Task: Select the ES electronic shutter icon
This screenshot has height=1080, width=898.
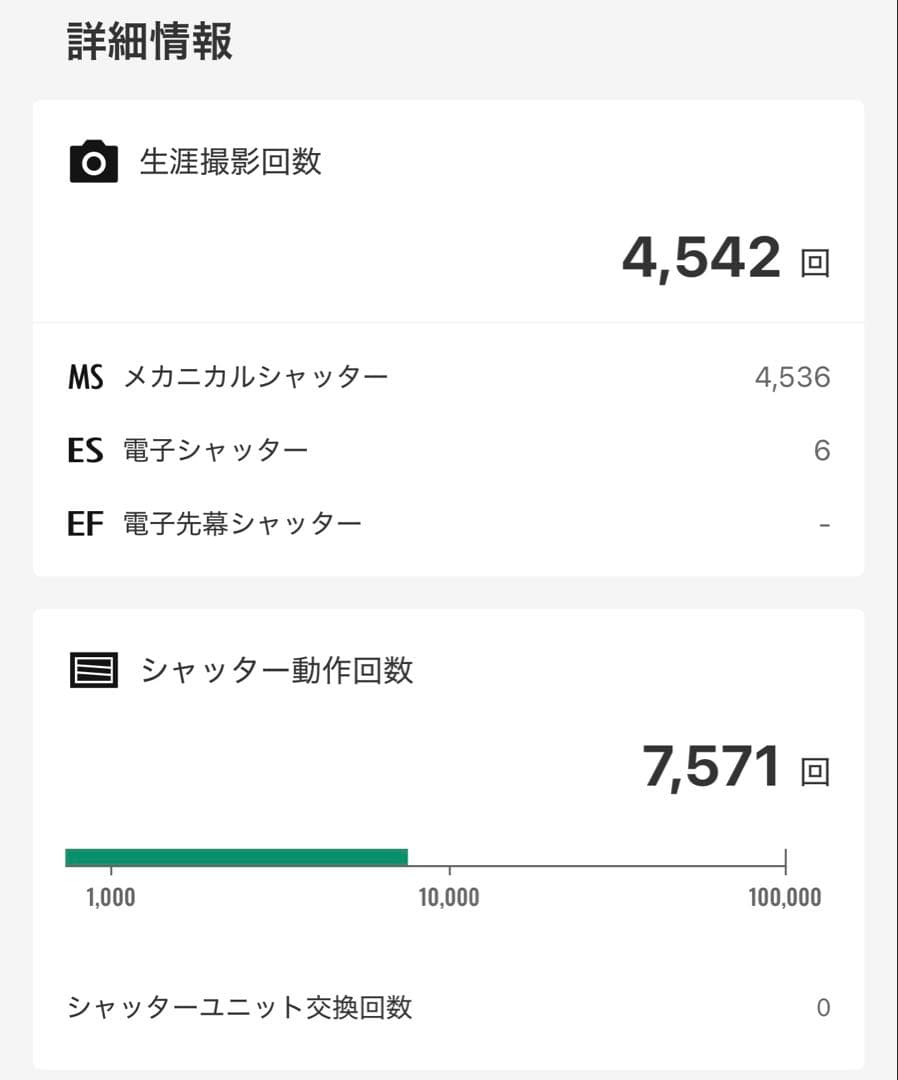Action: (x=85, y=449)
